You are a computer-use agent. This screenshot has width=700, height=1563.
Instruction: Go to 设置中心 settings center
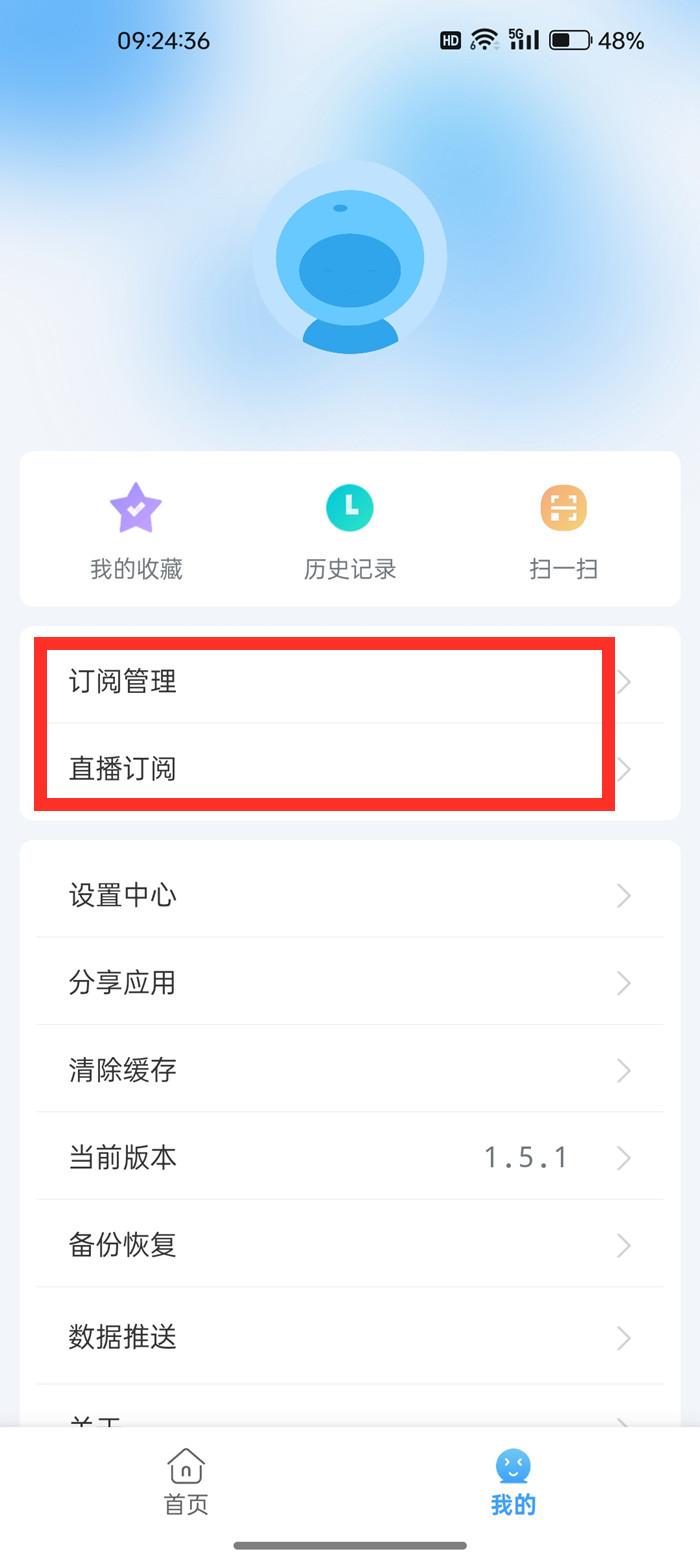350,895
